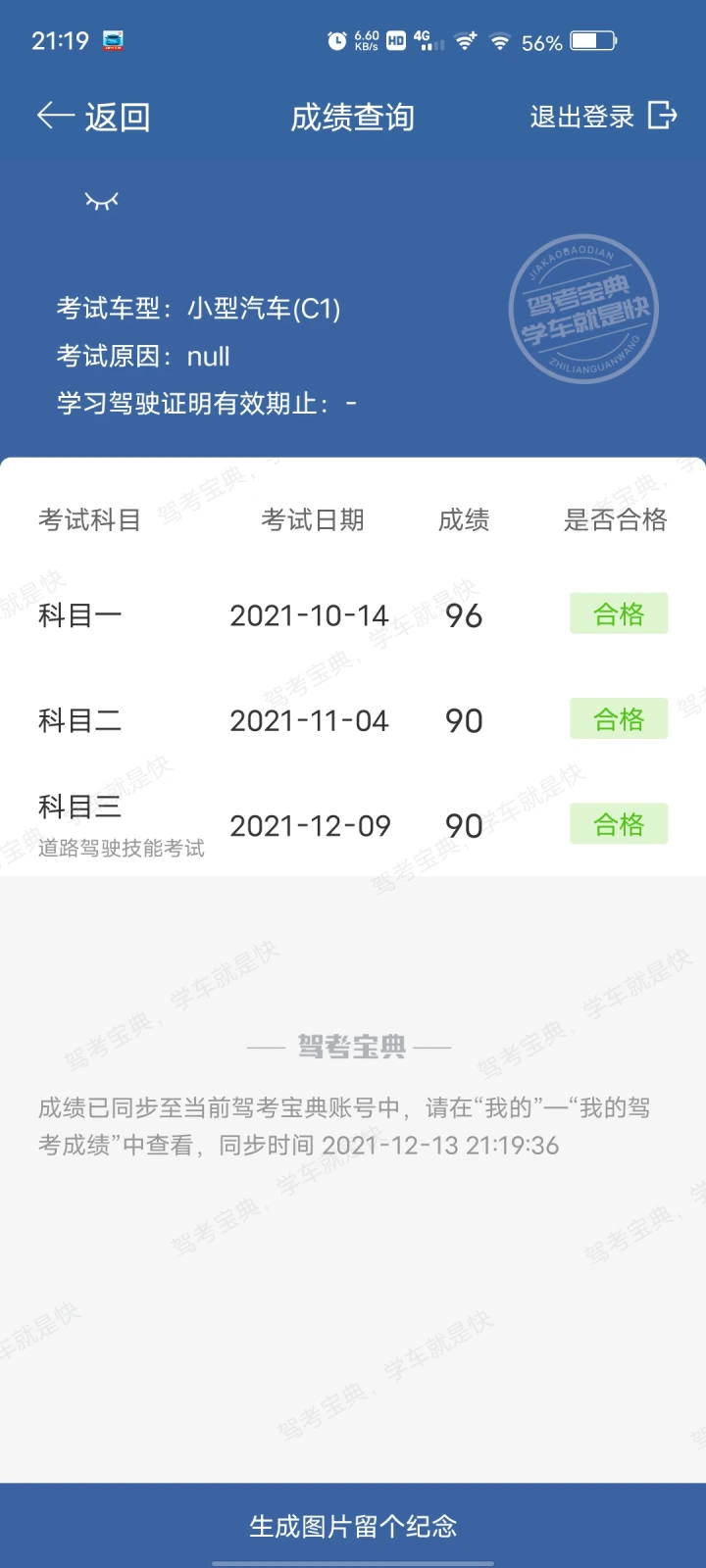Image resolution: width=706 pixels, height=1568 pixels.
Task: Log out with 退出登录
Action: tap(603, 117)
